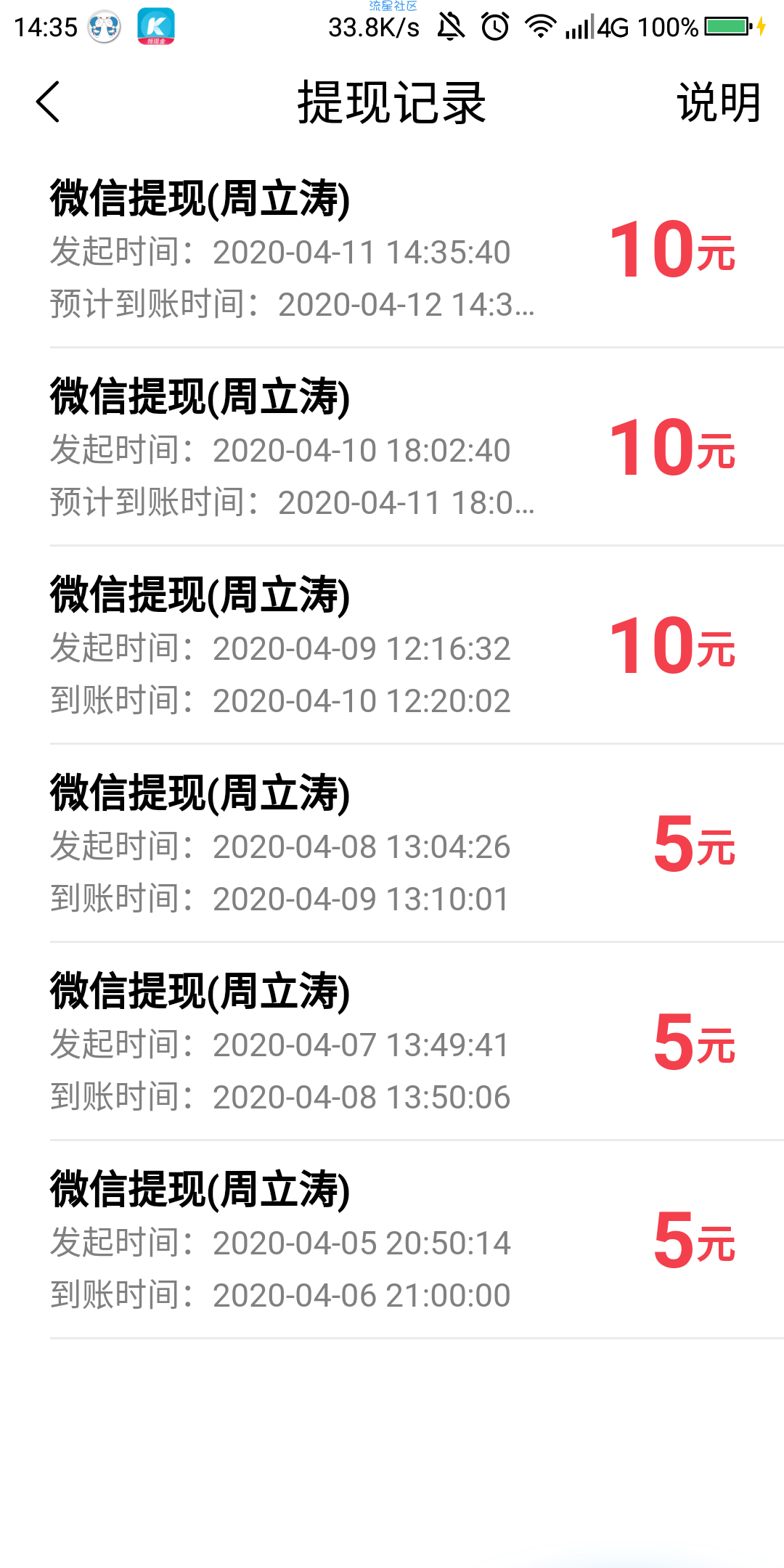Select the record initiated 2020-04-07 13:49:41
784x1568 pixels.
(392, 1042)
